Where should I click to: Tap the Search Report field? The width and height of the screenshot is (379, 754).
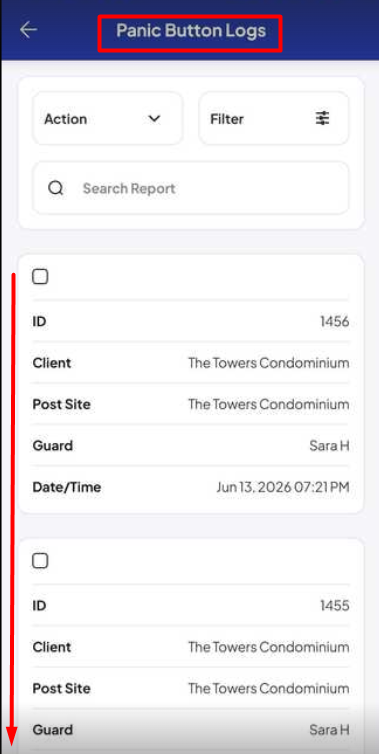coord(190,188)
